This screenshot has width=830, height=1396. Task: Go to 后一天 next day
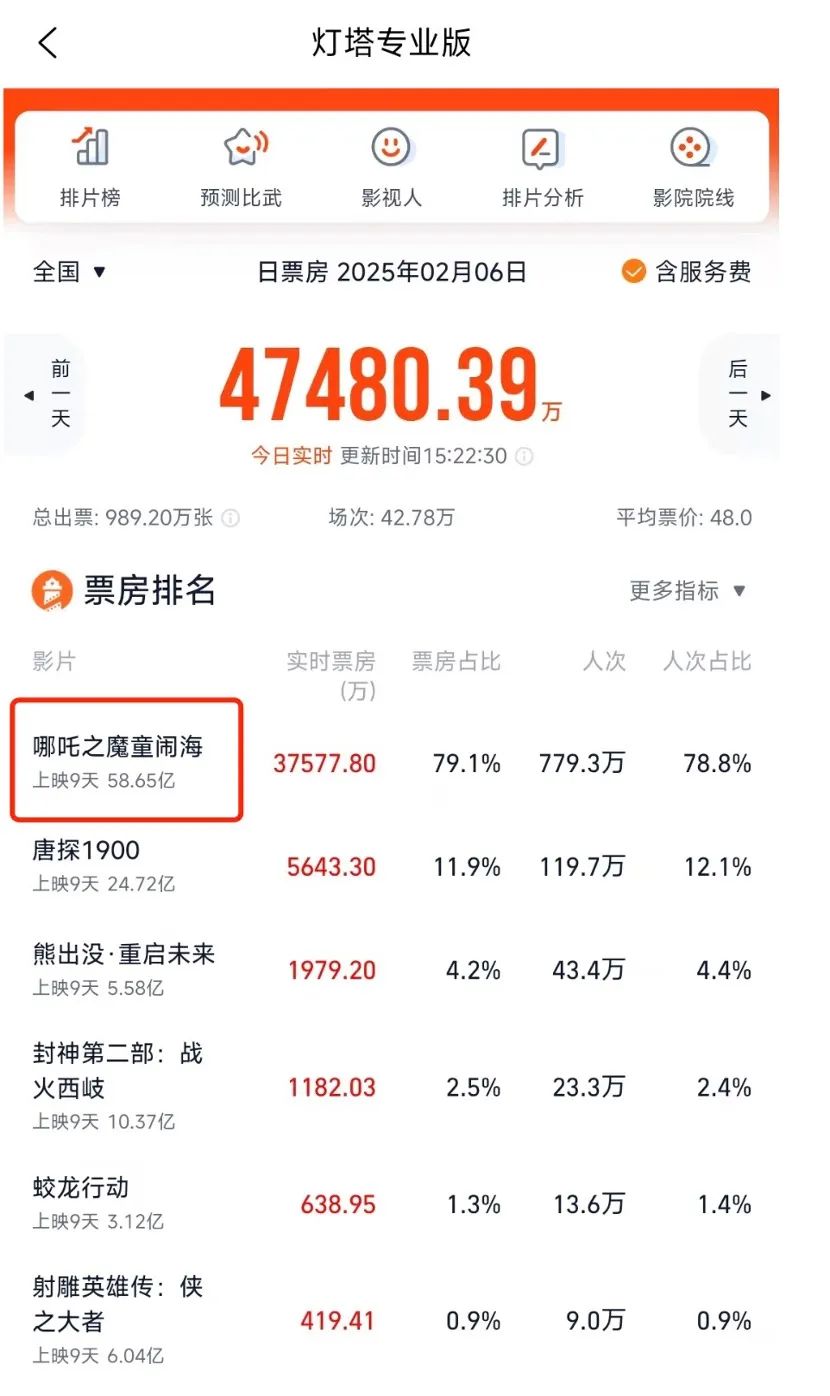click(x=742, y=395)
